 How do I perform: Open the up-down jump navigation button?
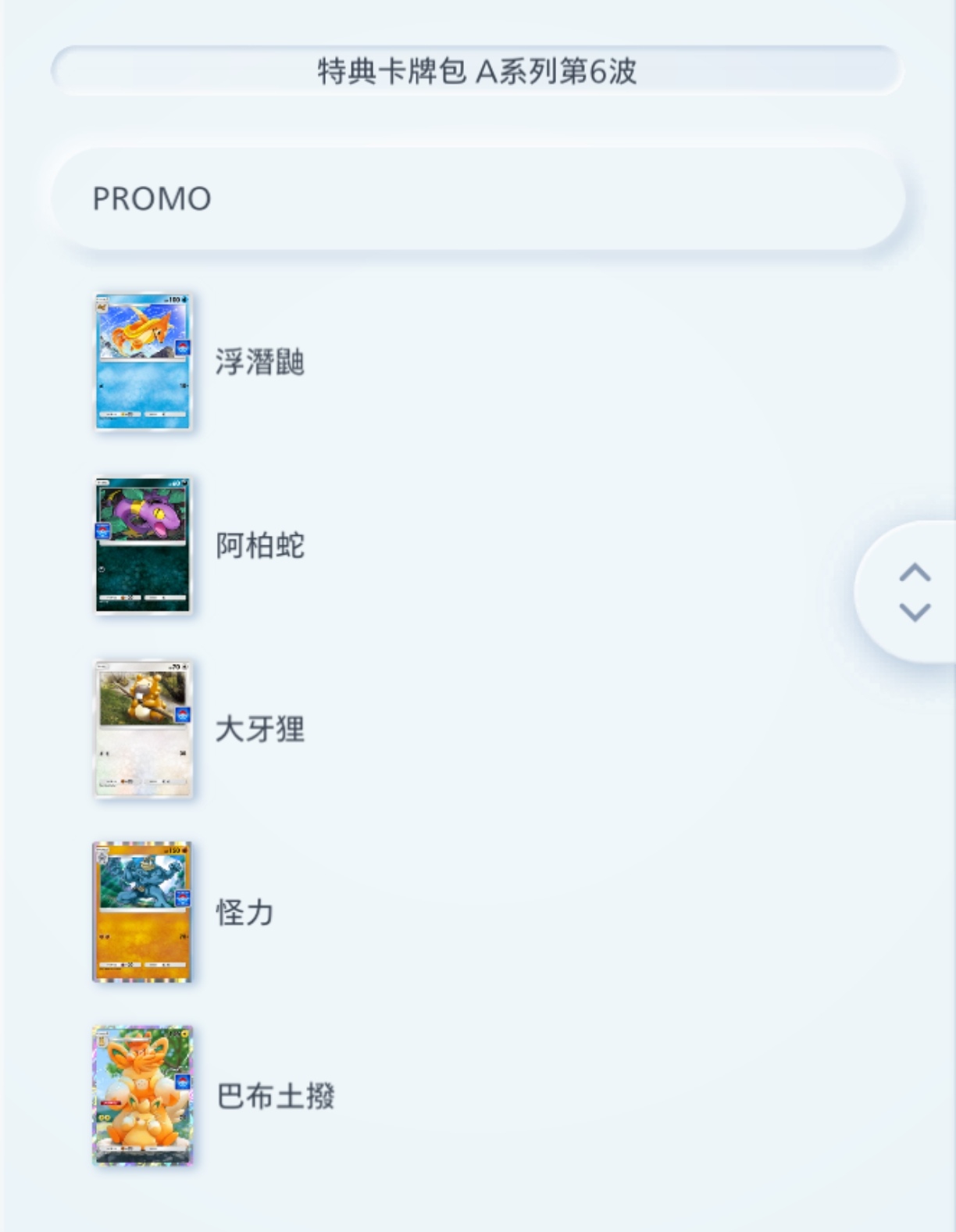[x=914, y=591]
